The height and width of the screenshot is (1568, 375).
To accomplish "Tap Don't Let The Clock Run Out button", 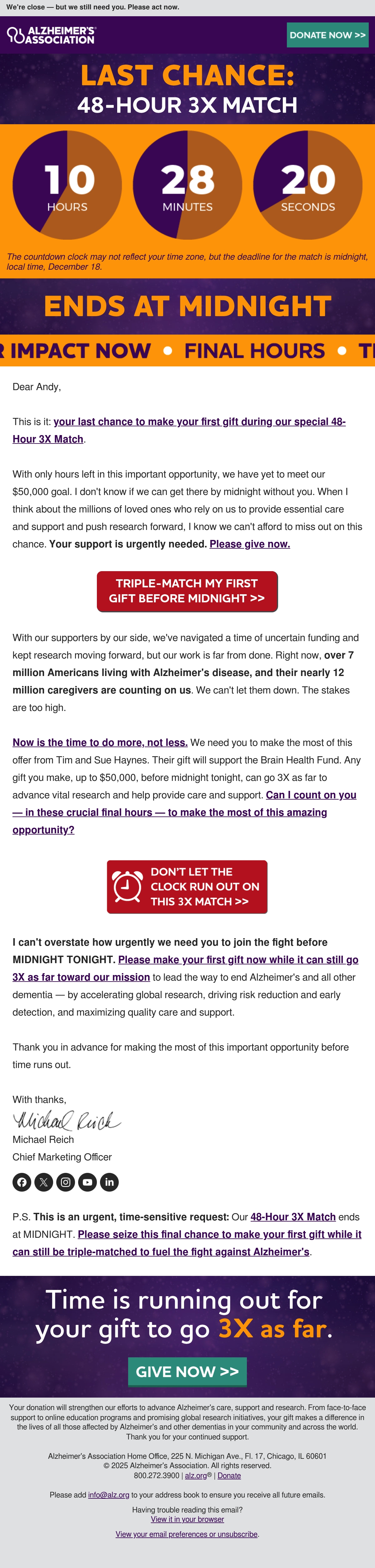I will [187, 887].
